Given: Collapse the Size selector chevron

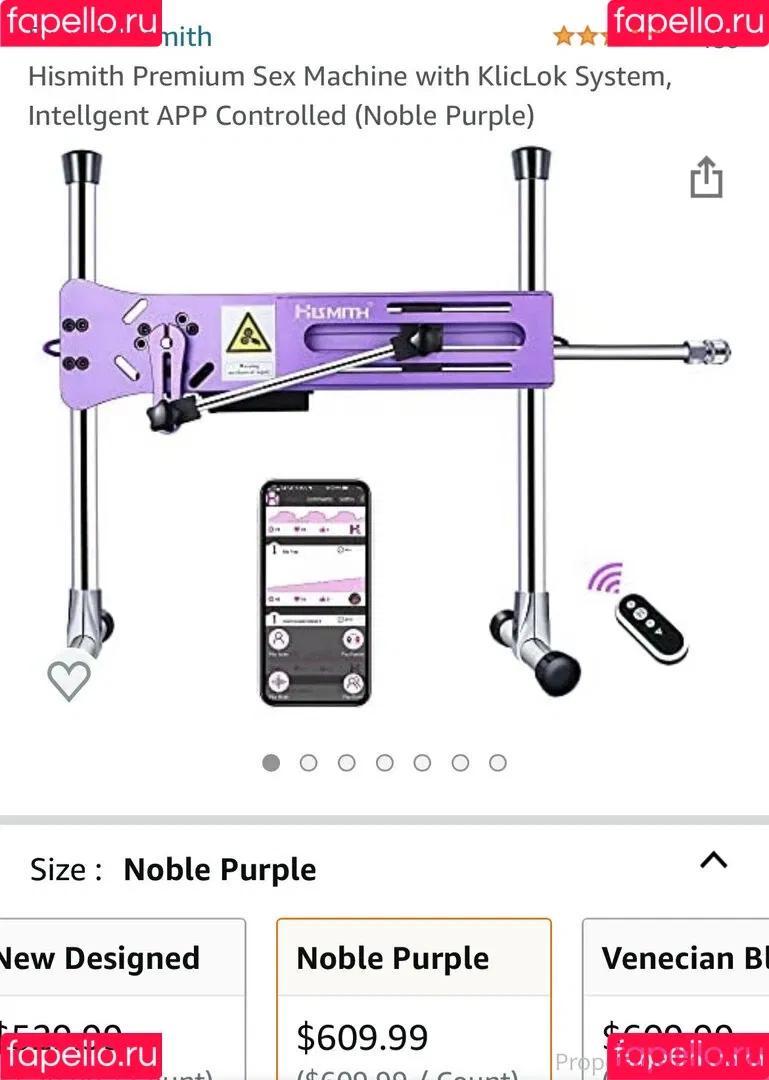Looking at the screenshot, I should point(713,860).
